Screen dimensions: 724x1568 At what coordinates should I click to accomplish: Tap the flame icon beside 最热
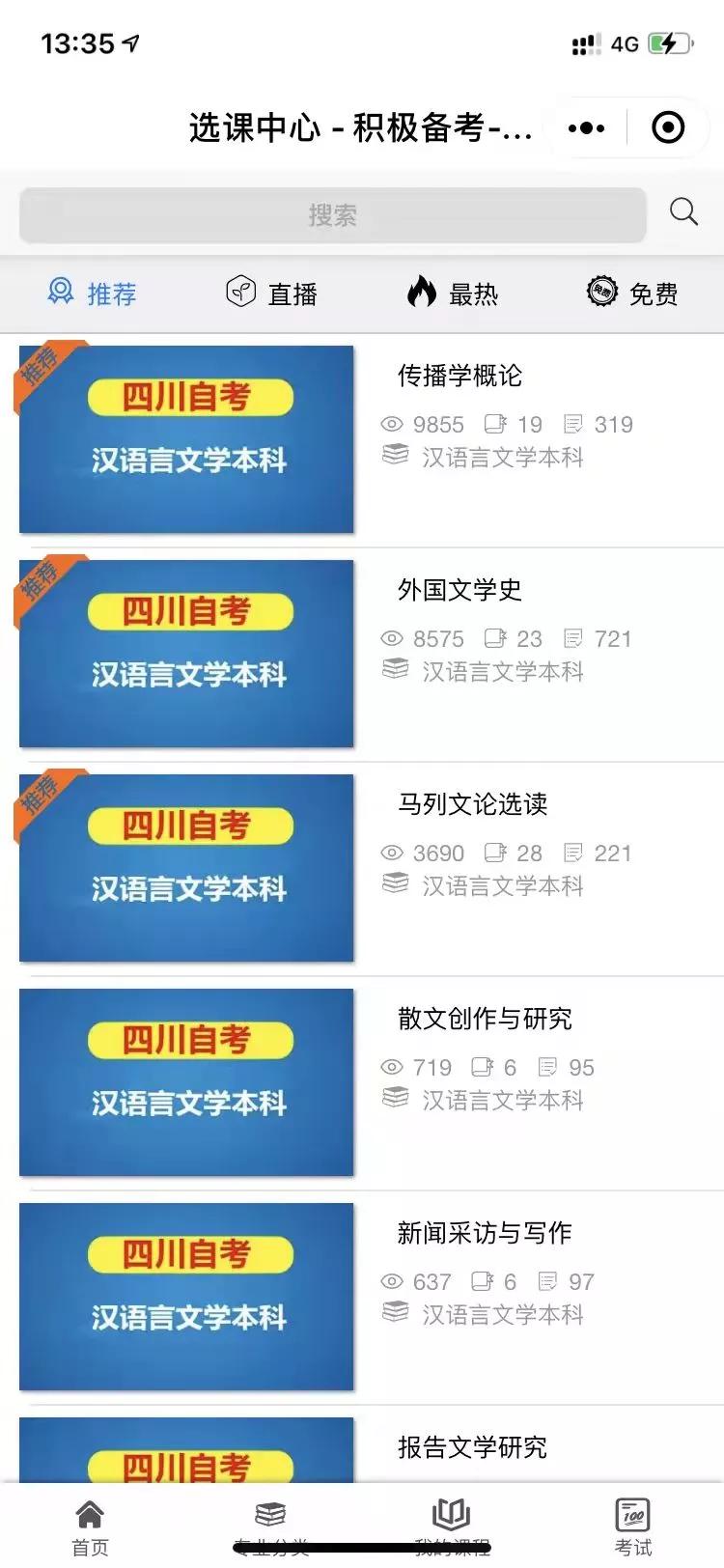pos(422,292)
